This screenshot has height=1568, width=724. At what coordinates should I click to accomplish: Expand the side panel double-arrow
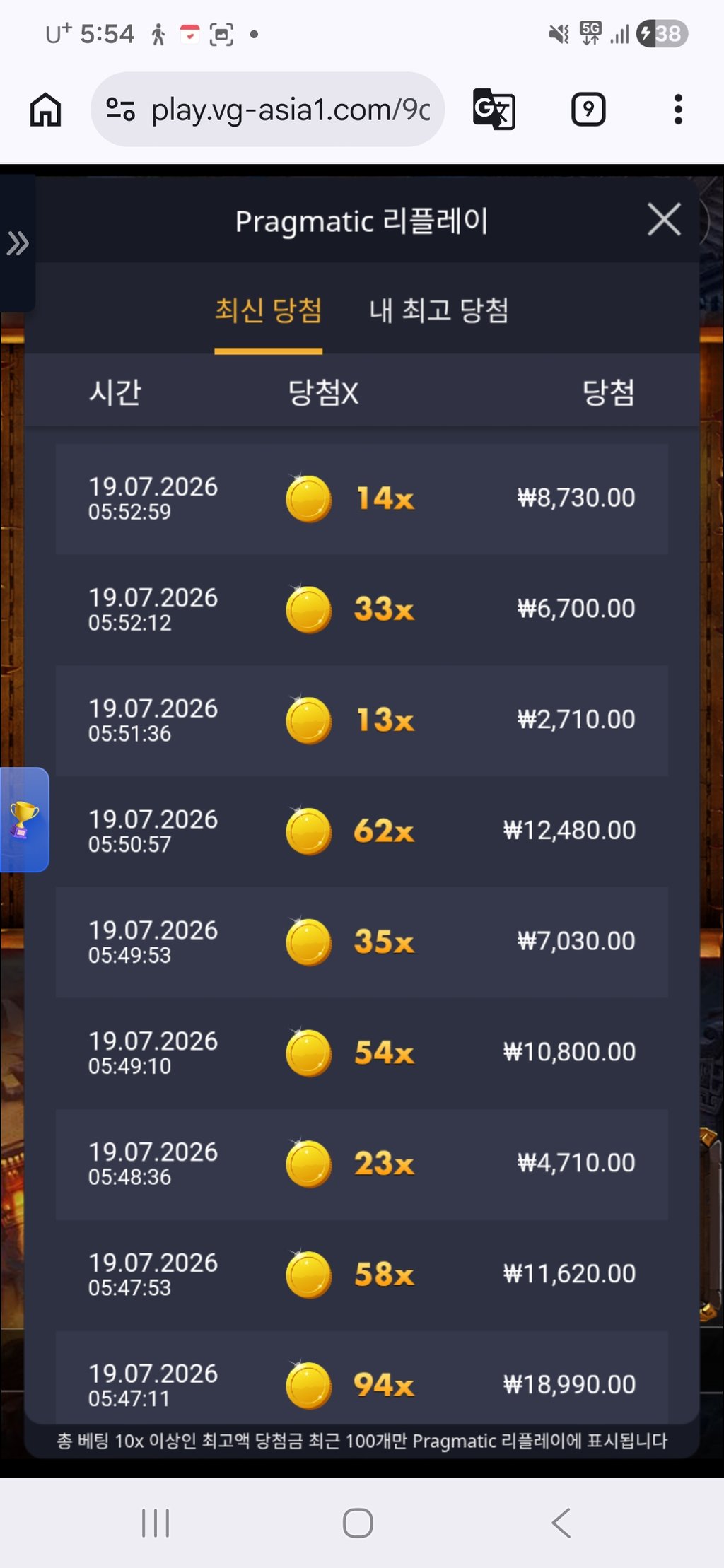(x=18, y=243)
